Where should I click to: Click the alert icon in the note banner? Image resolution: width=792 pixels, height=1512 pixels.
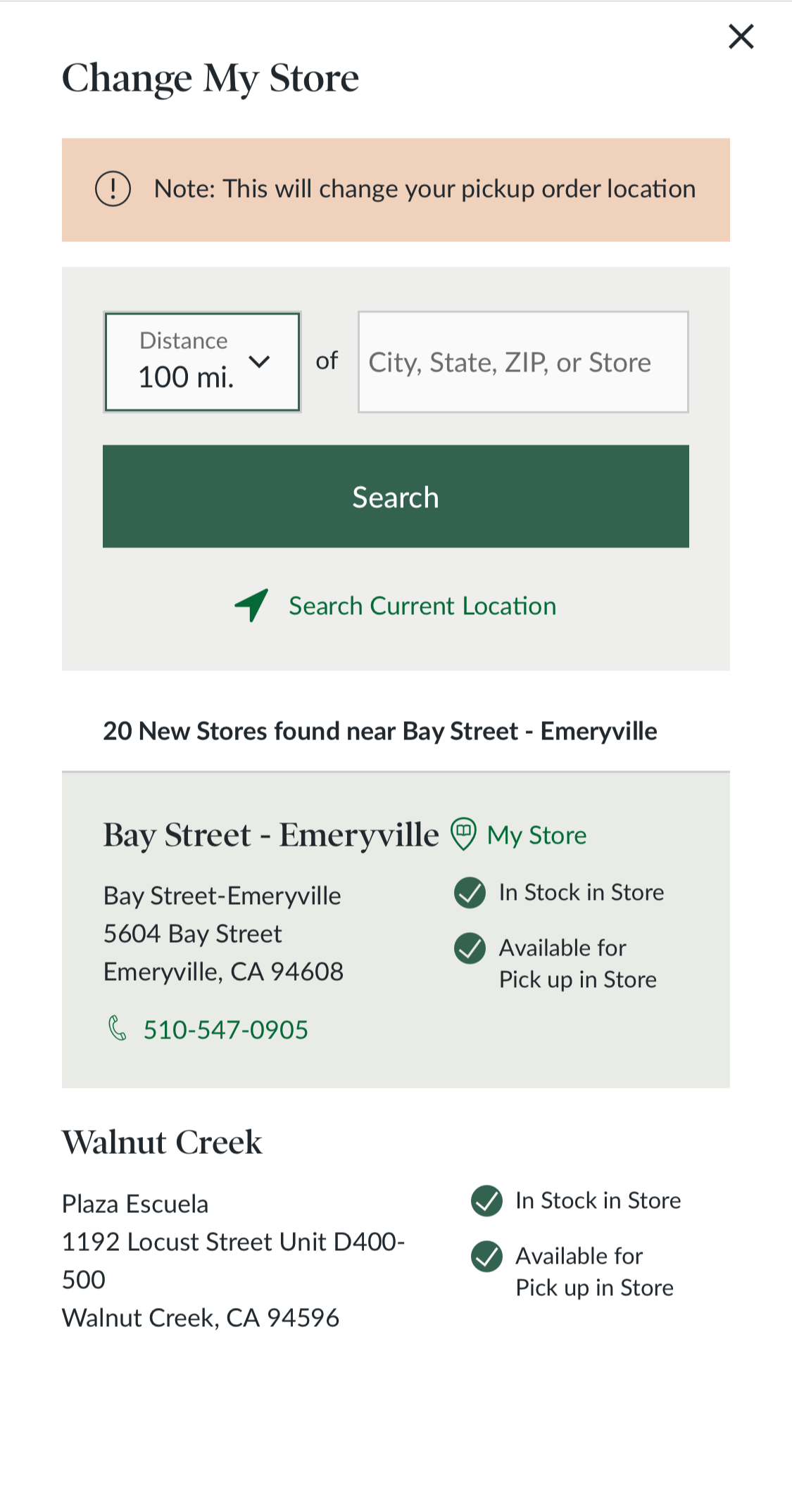click(113, 188)
